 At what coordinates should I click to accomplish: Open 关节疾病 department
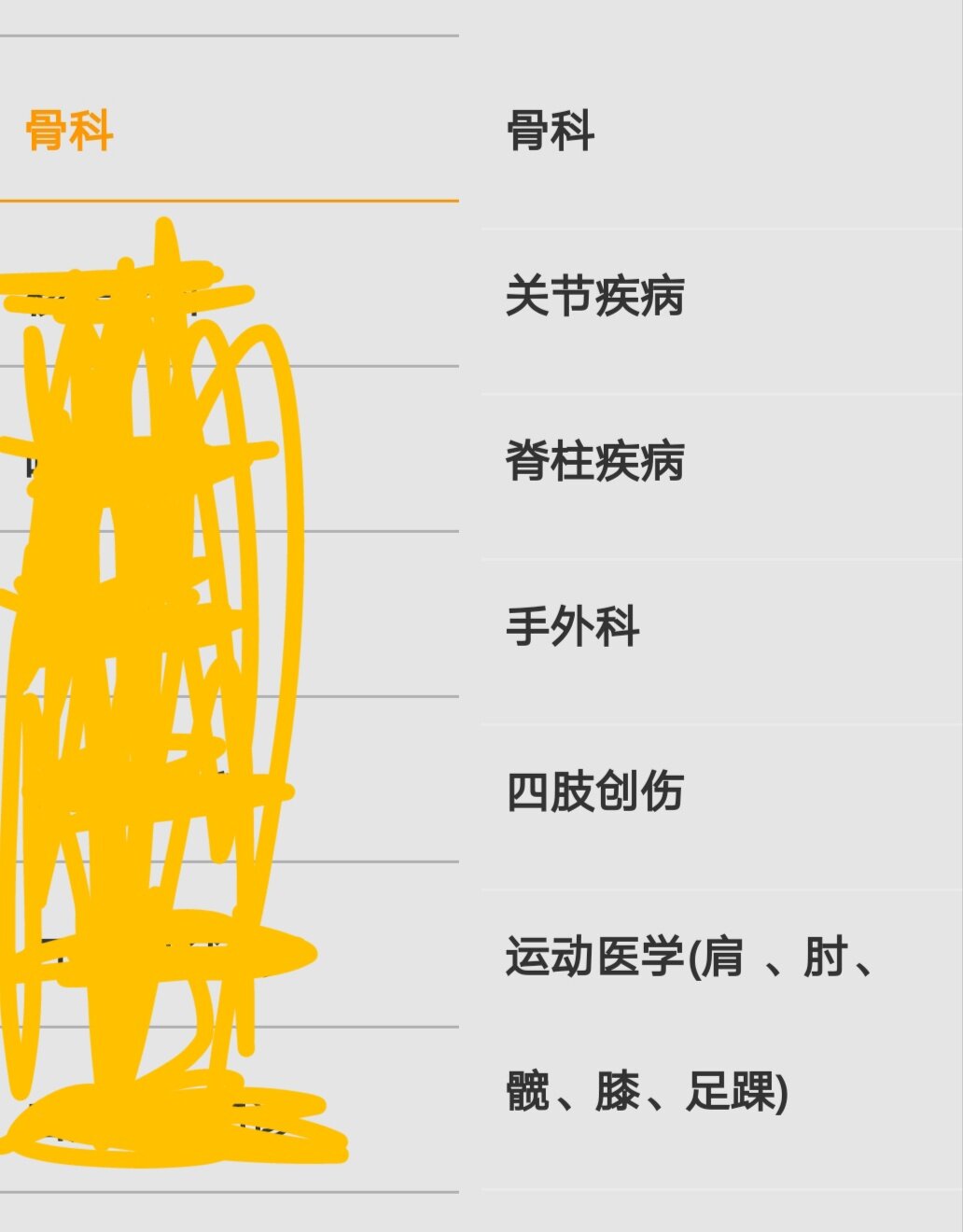[595, 295]
